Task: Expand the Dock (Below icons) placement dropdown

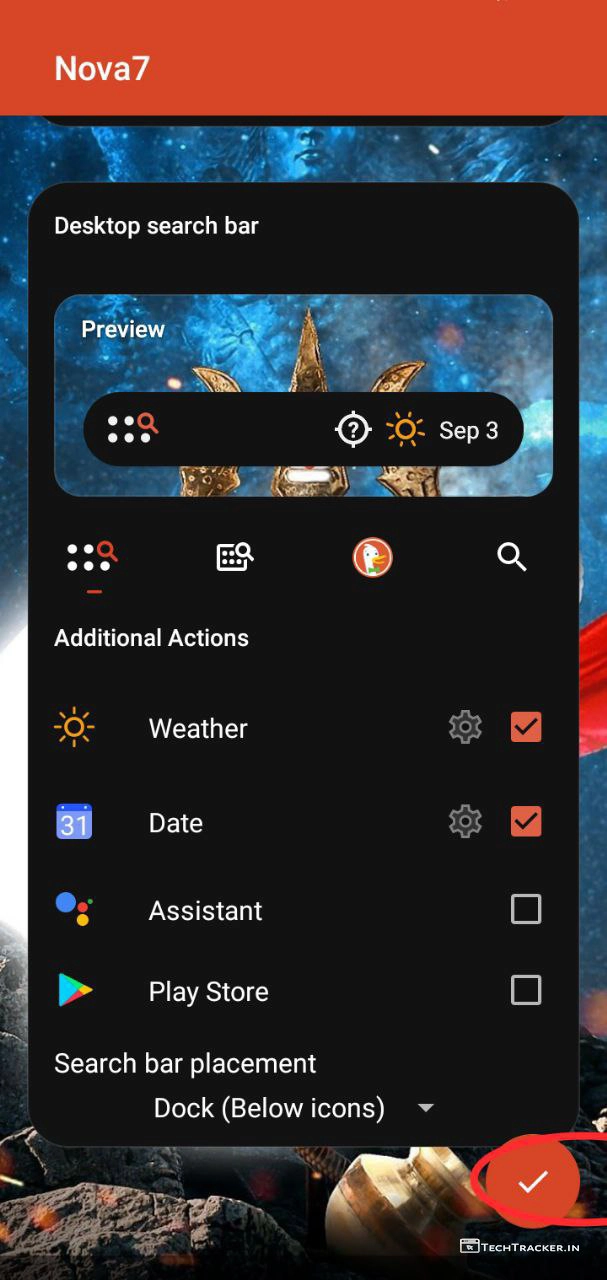Action: click(294, 1108)
